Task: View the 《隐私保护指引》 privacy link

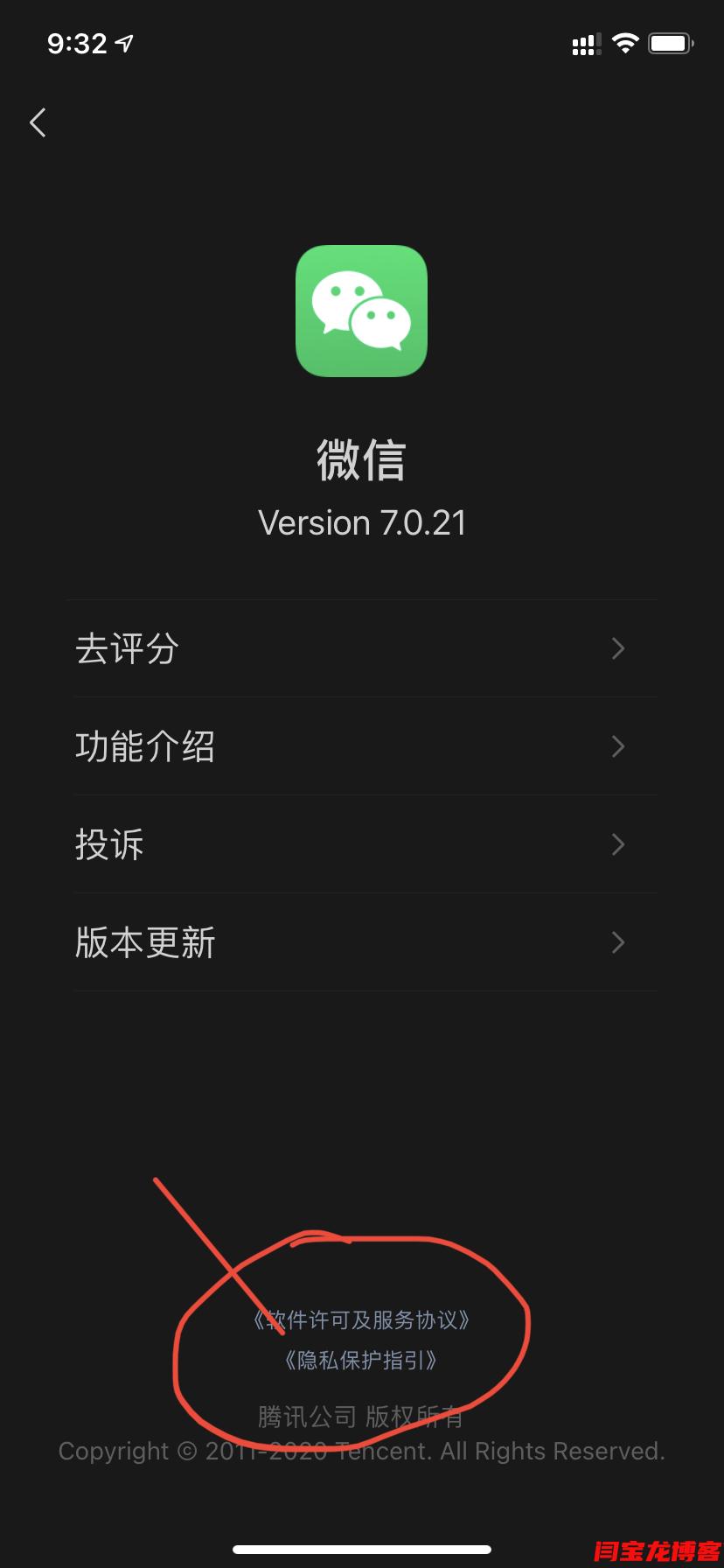Action: pos(362,1360)
